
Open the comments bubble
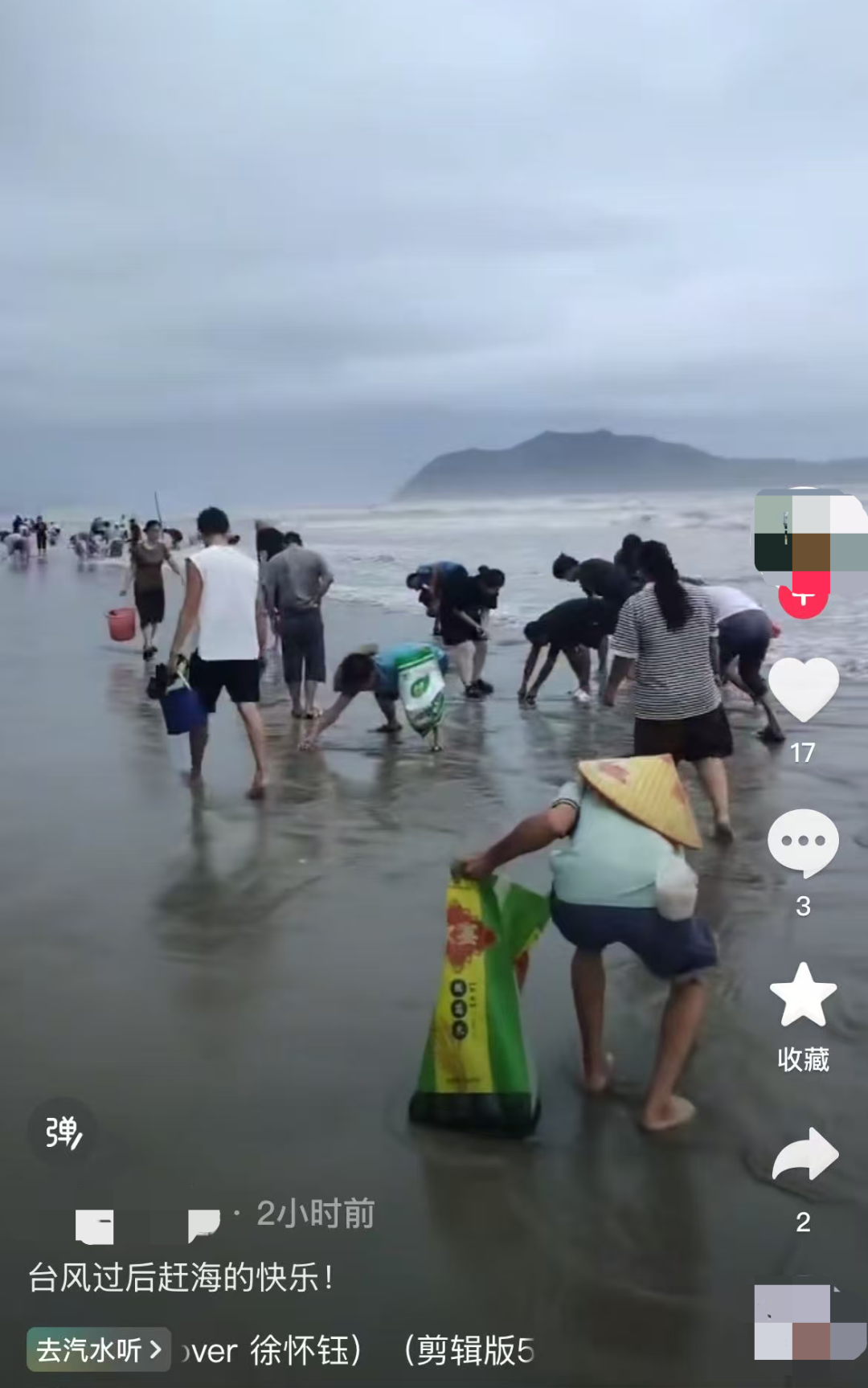click(x=803, y=842)
